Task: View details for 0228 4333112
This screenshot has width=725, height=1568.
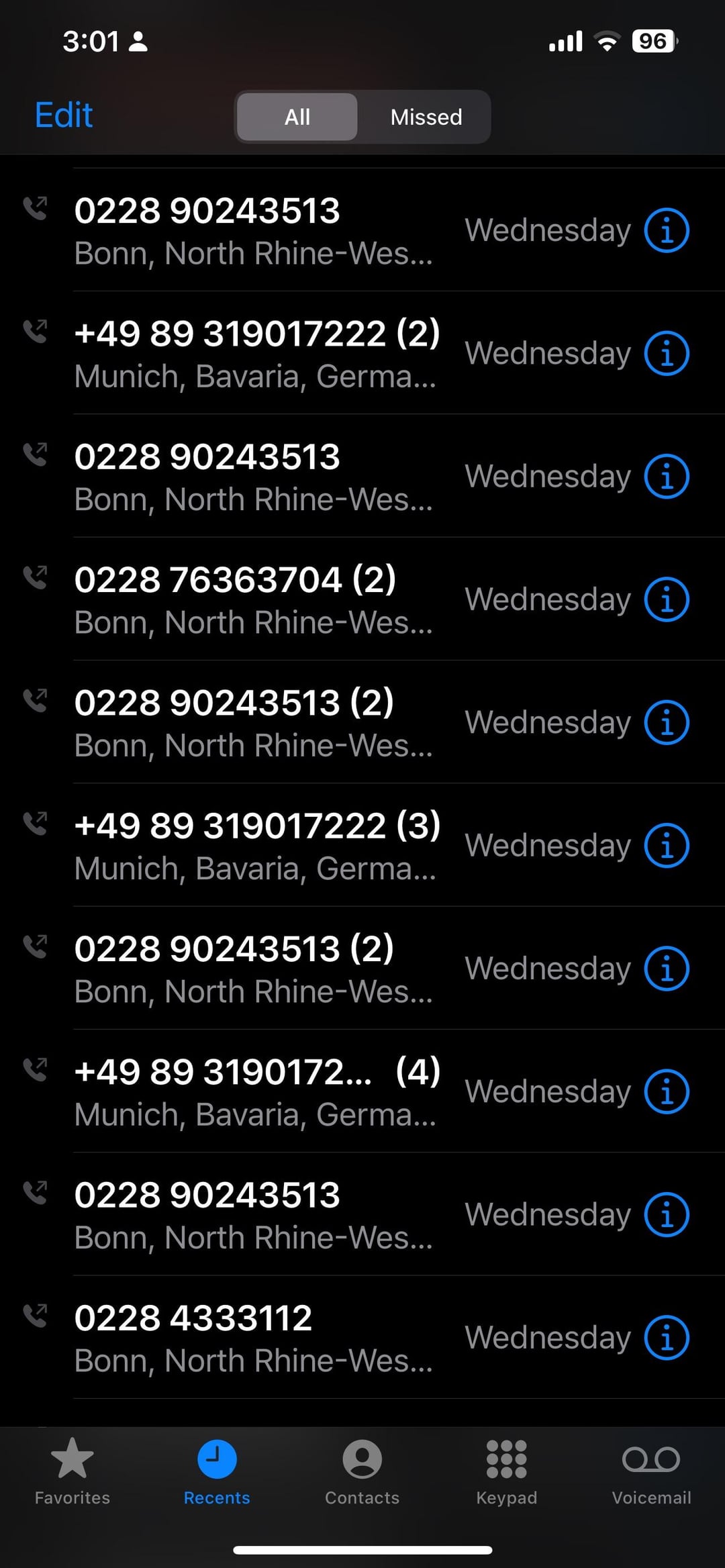Action: pos(667,1338)
